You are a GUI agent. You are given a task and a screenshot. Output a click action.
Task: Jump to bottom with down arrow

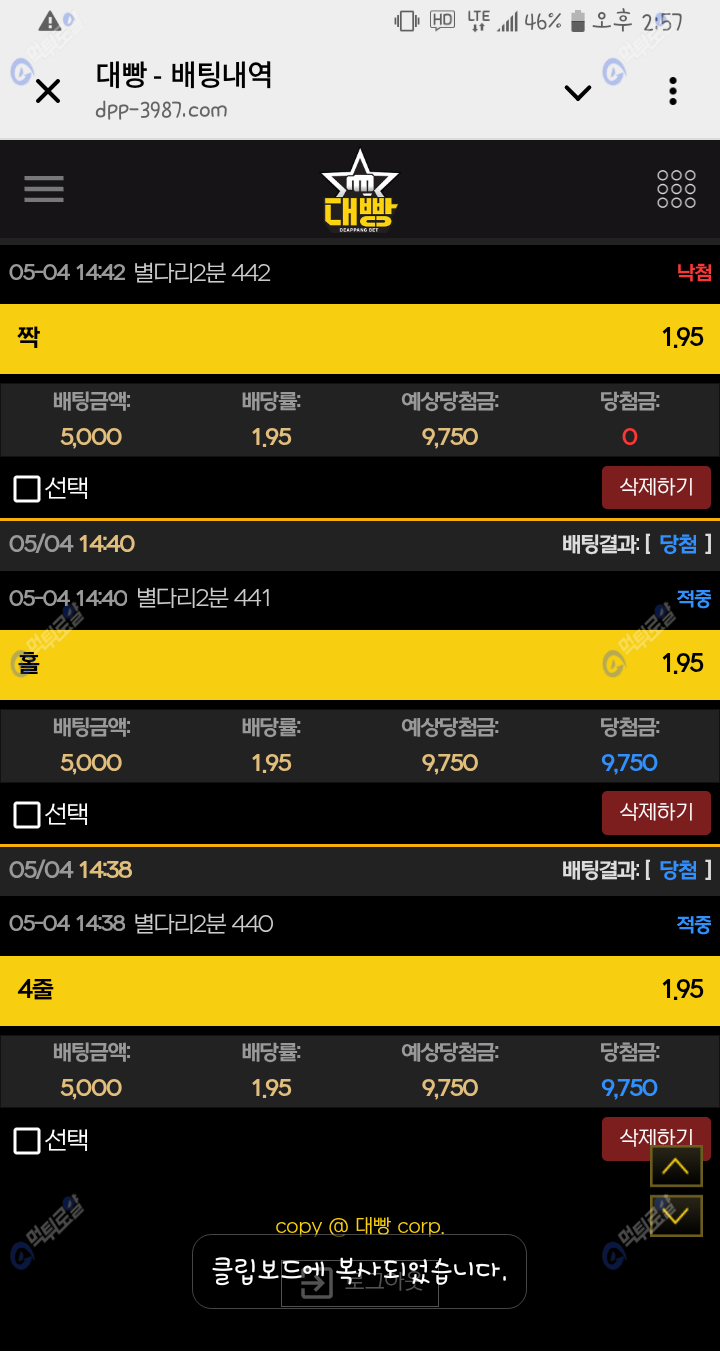click(x=676, y=1216)
